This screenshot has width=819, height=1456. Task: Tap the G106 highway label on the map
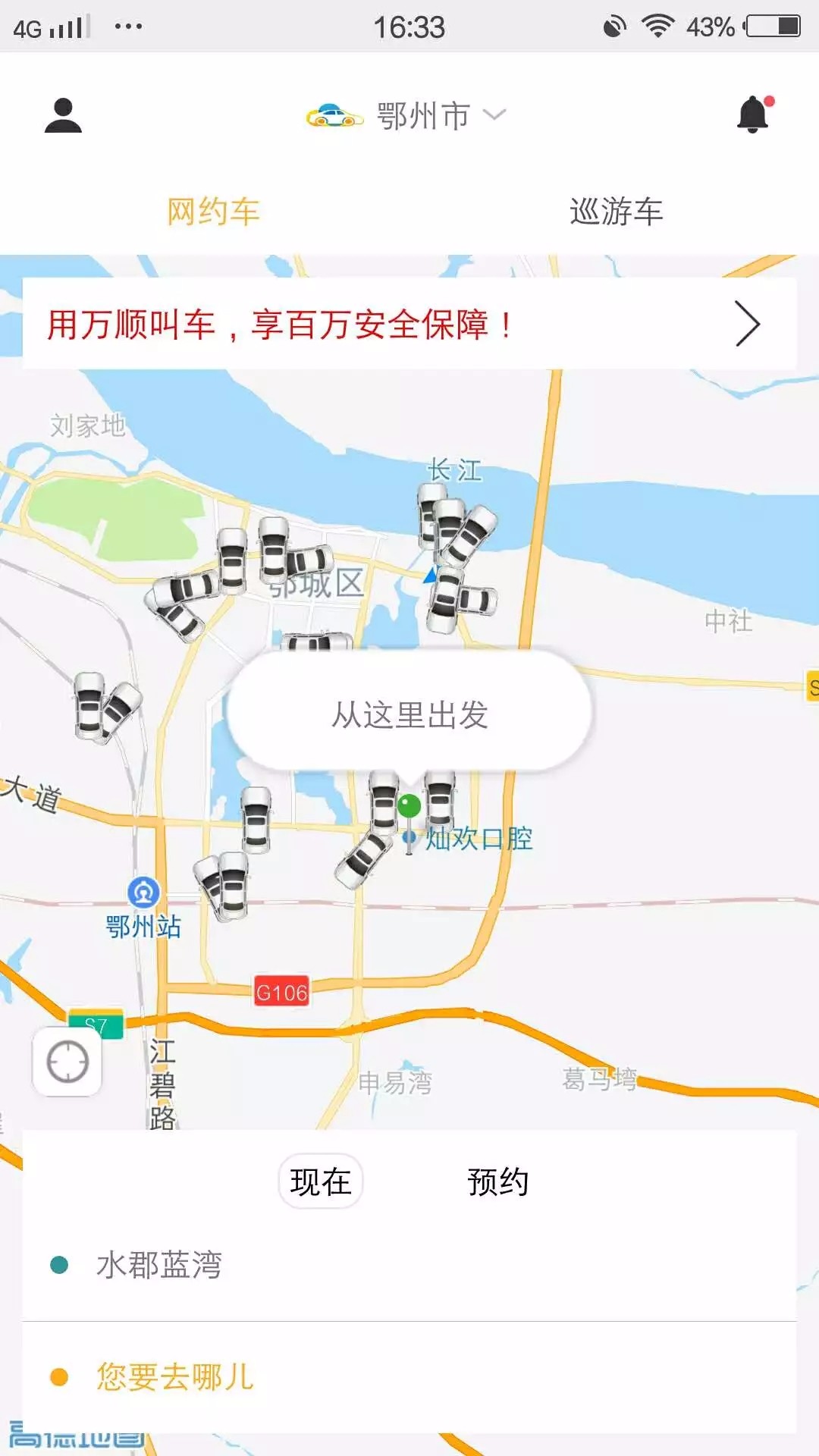point(282,987)
